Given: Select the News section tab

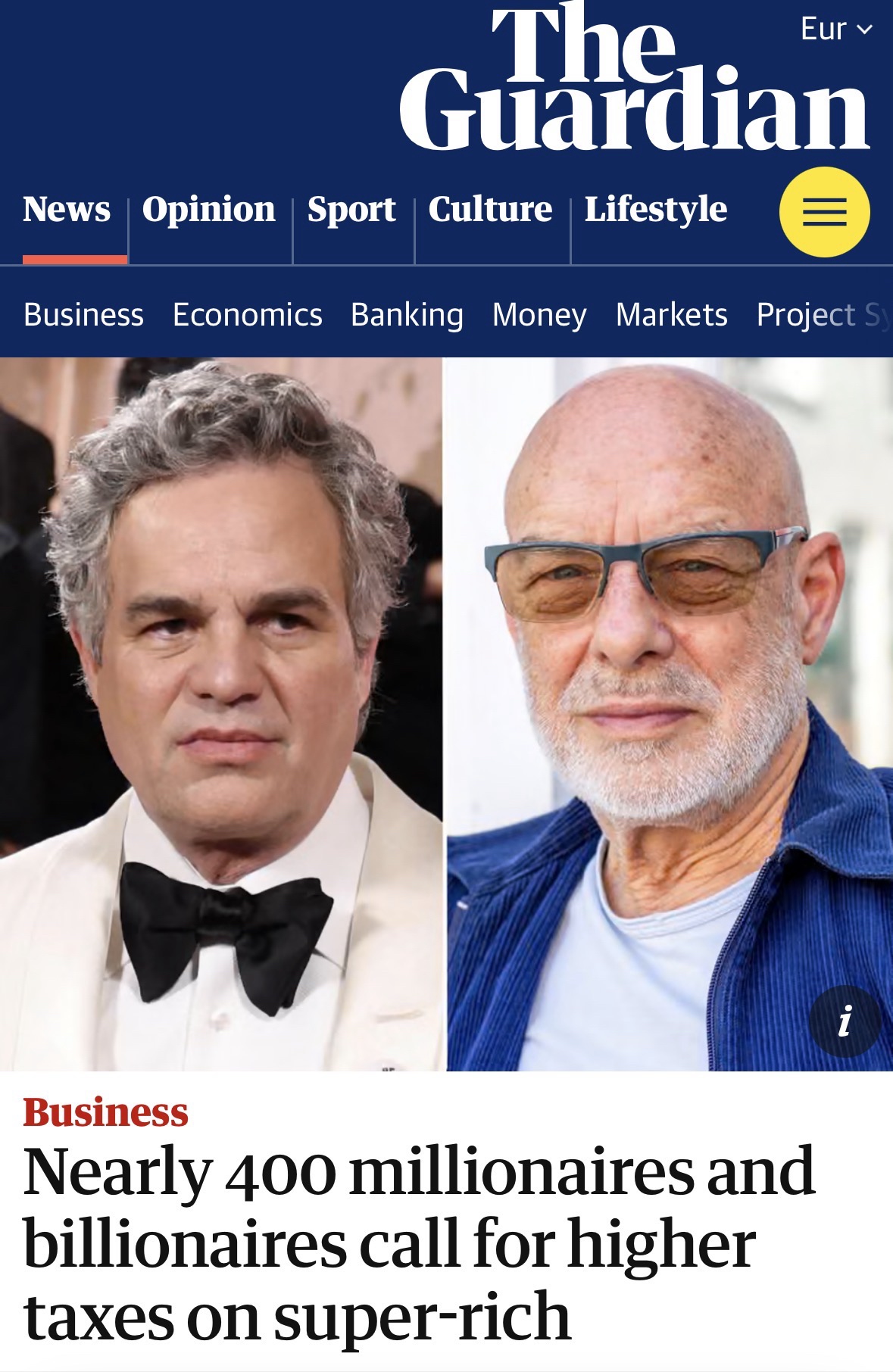Looking at the screenshot, I should pos(67,210).
